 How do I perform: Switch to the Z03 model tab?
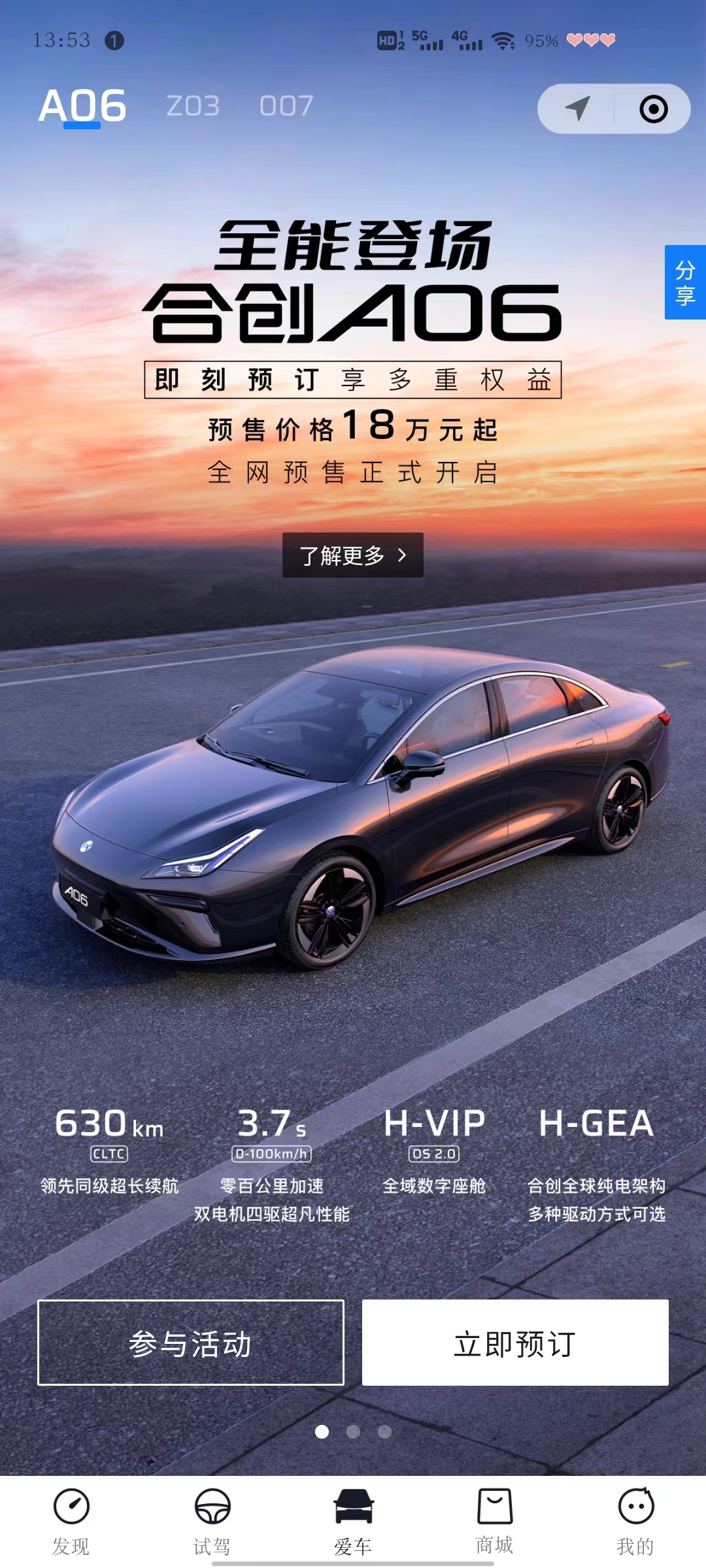tap(193, 106)
